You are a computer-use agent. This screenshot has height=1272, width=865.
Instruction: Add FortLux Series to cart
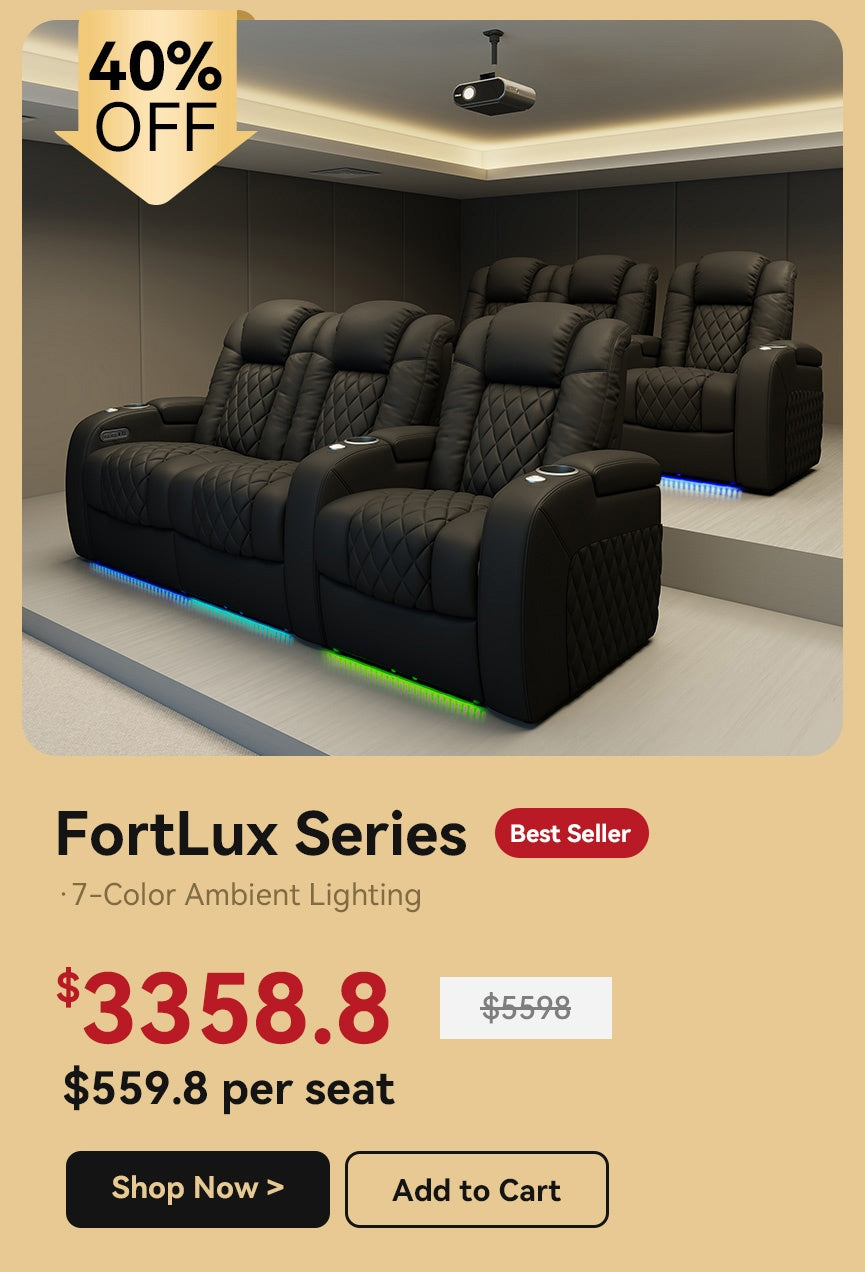pyautogui.click(x=476, y=1189)
